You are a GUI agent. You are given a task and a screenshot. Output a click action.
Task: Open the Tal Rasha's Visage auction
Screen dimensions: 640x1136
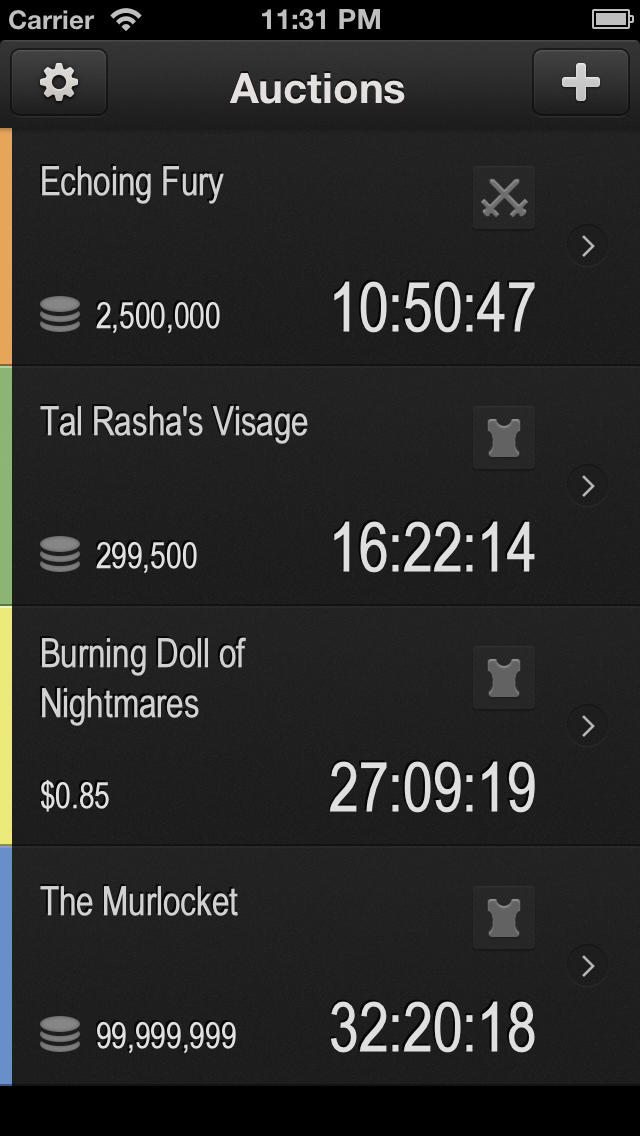320,485
